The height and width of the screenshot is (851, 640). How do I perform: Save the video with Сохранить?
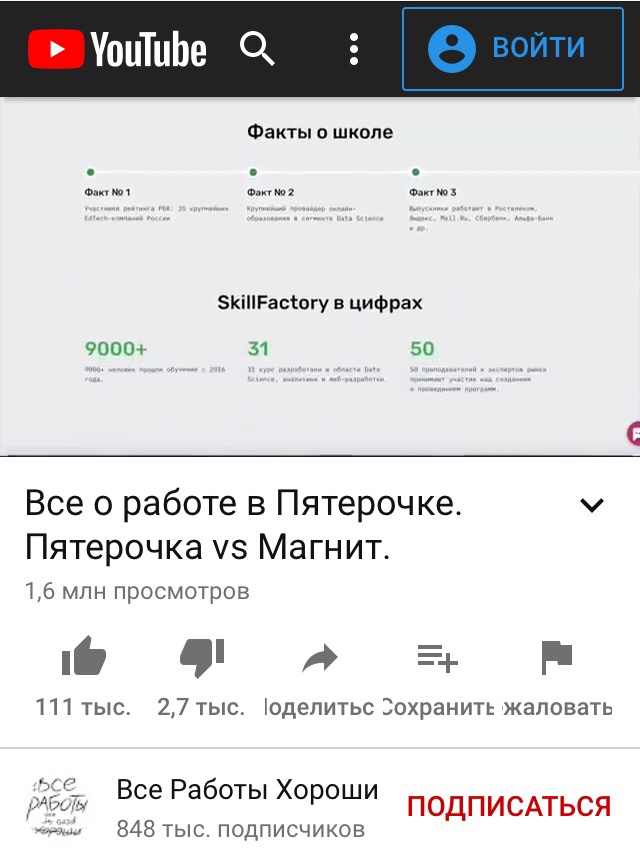tap(438, 659)
